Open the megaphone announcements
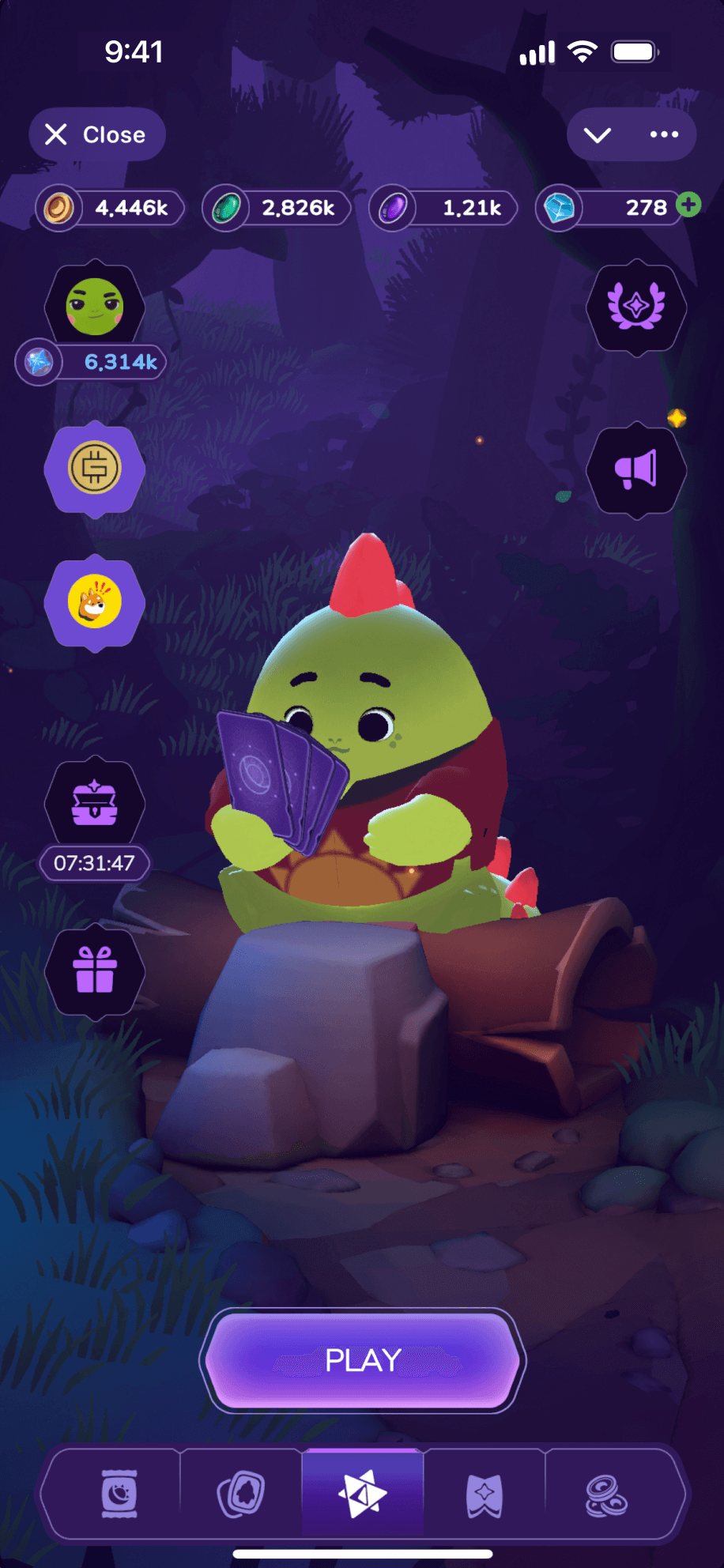 tap(636, 469)
